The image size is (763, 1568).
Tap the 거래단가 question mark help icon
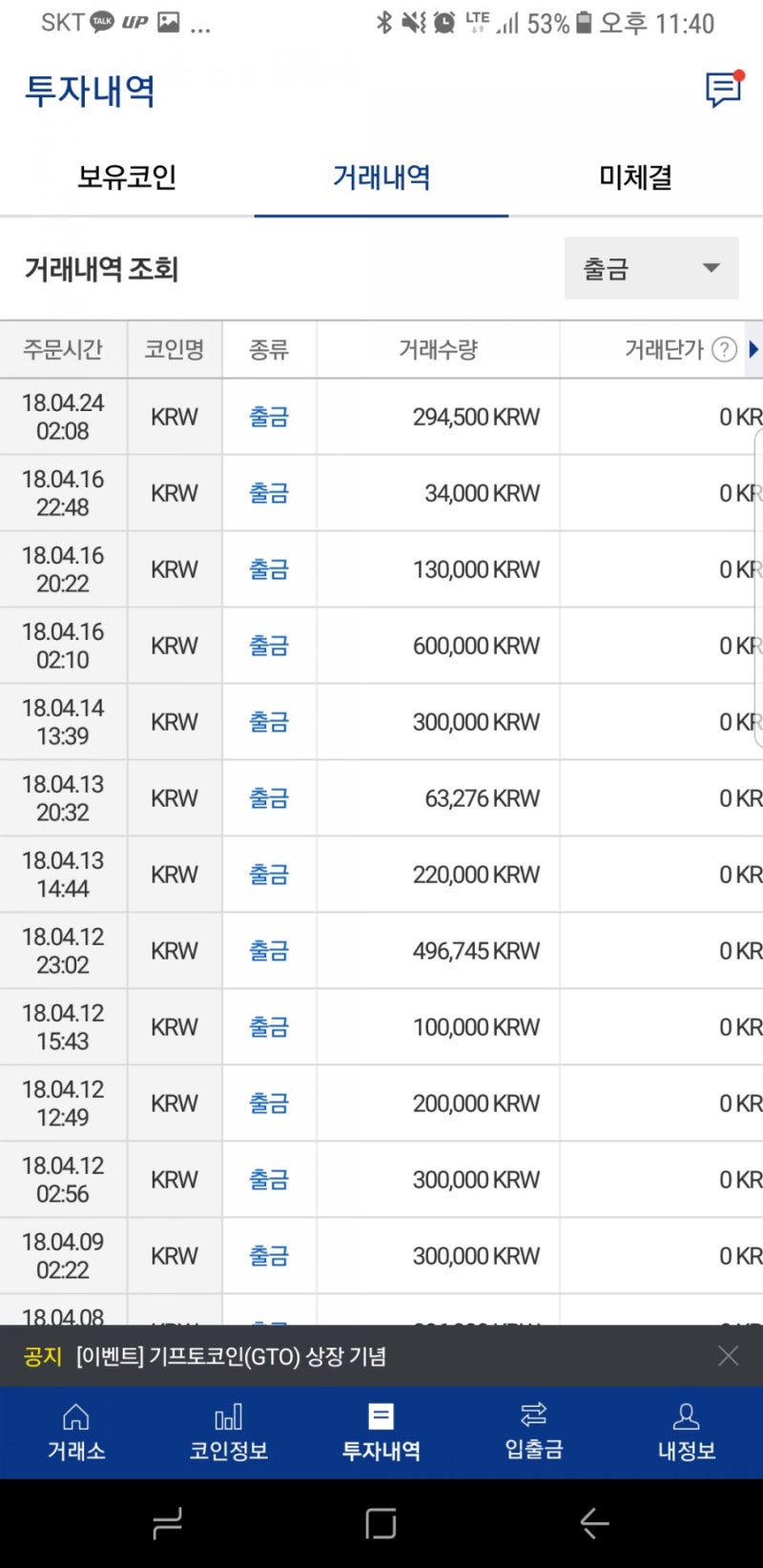725,349
